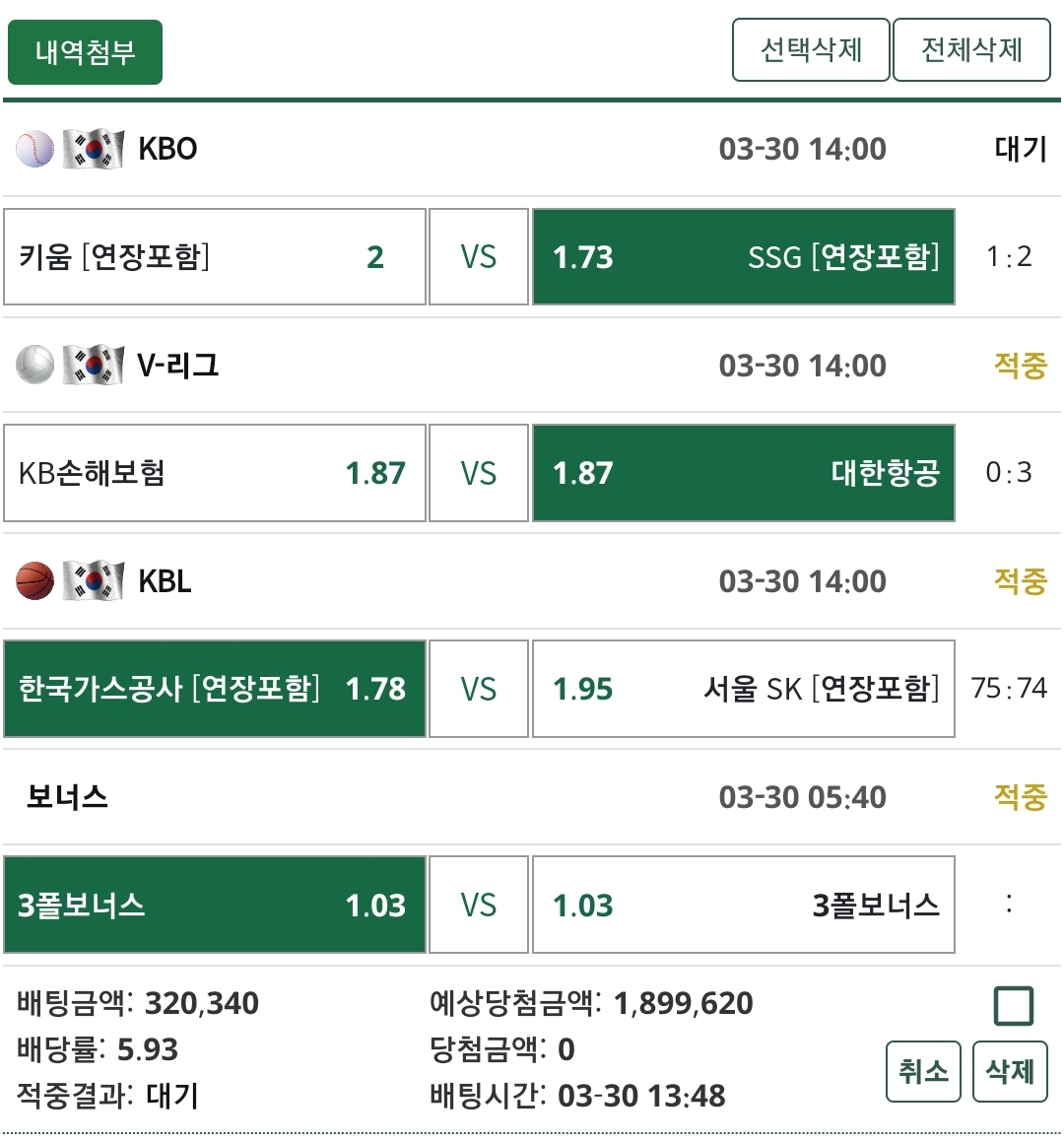This screenshot has height=1142, width=1064.
Task: Tap 전체삭제 to delete all bets
Action: click(x=971, y=49)
